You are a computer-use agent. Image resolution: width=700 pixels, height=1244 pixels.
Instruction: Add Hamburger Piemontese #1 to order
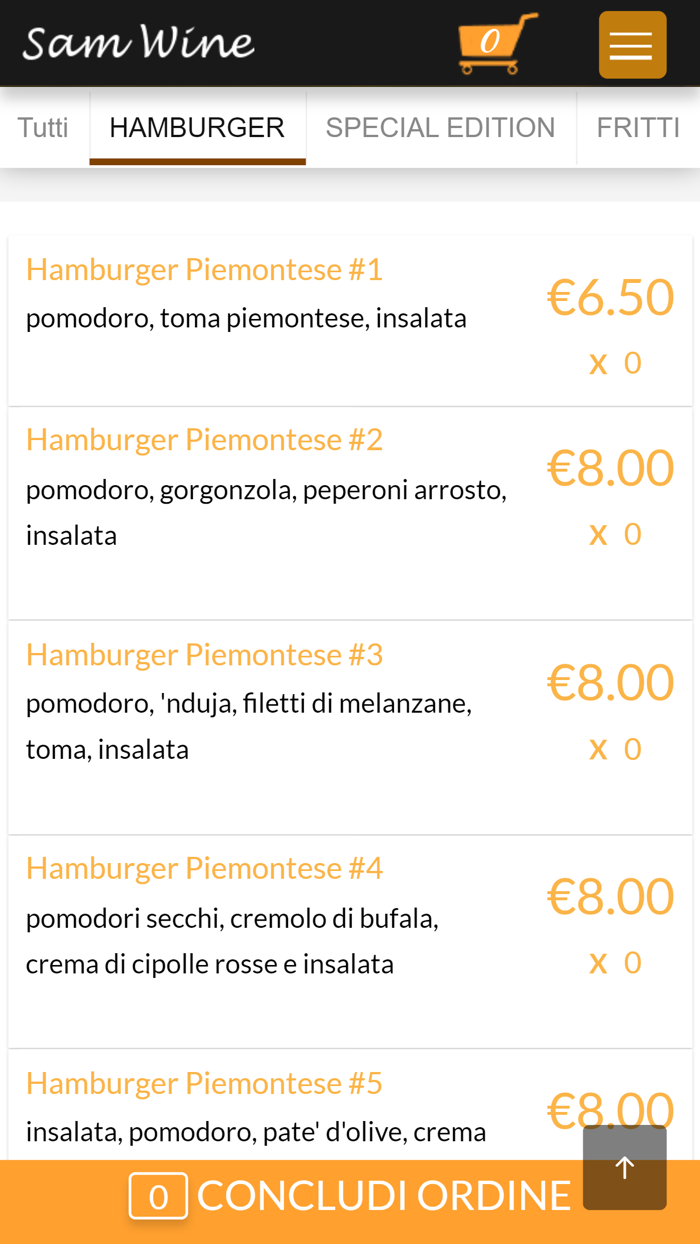[204, 270]
